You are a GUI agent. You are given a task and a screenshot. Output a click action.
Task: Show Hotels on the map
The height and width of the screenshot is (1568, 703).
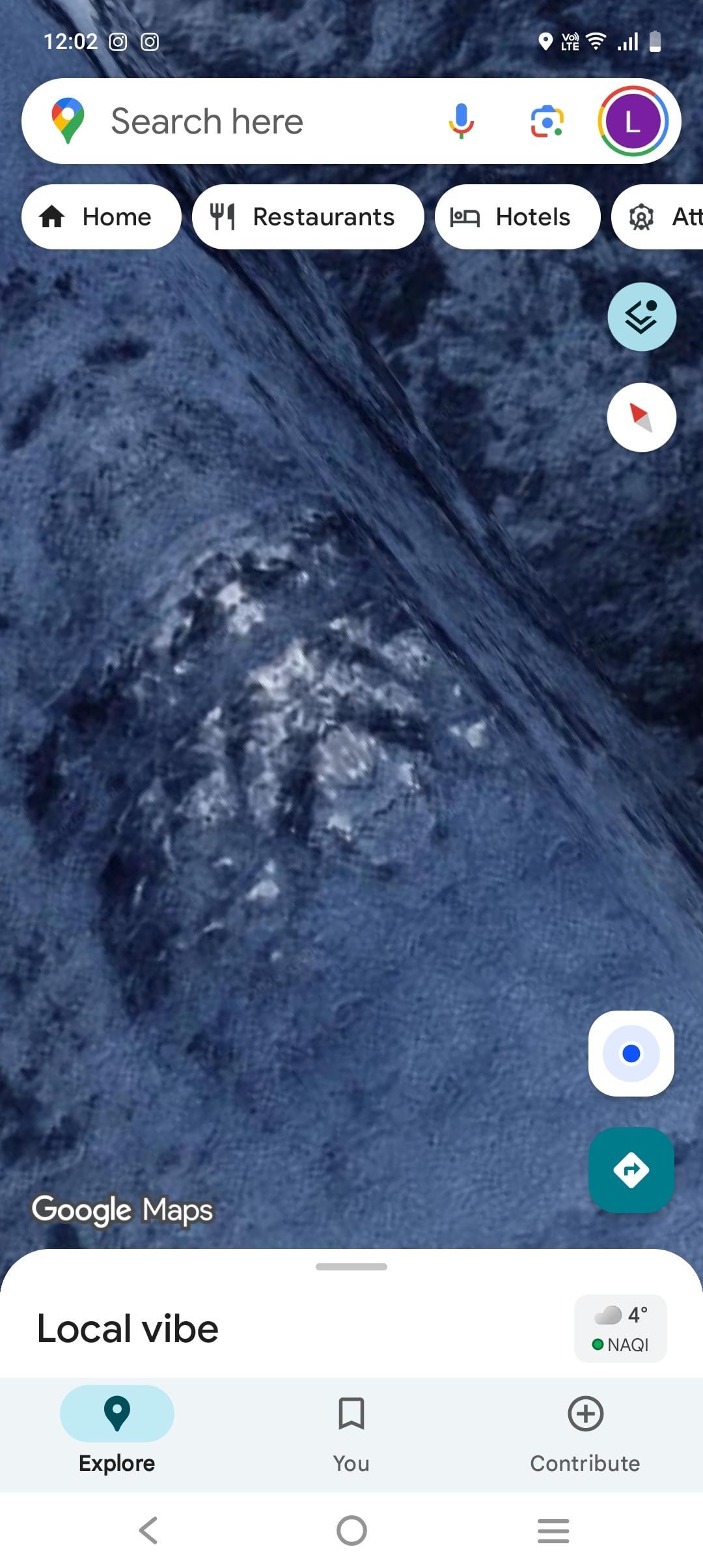517,217
